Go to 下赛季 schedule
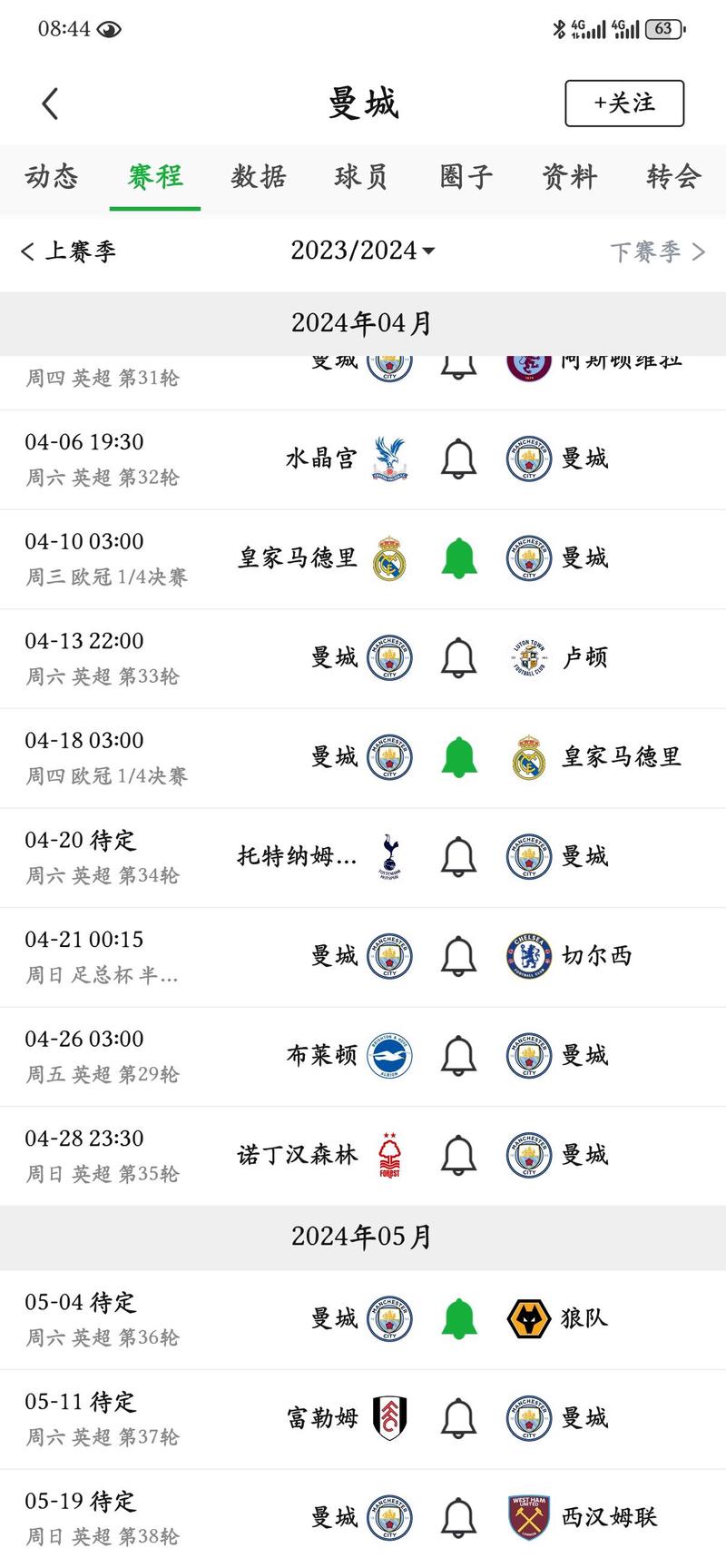Viewport: 726px width, 1568px height. (657, 251)
